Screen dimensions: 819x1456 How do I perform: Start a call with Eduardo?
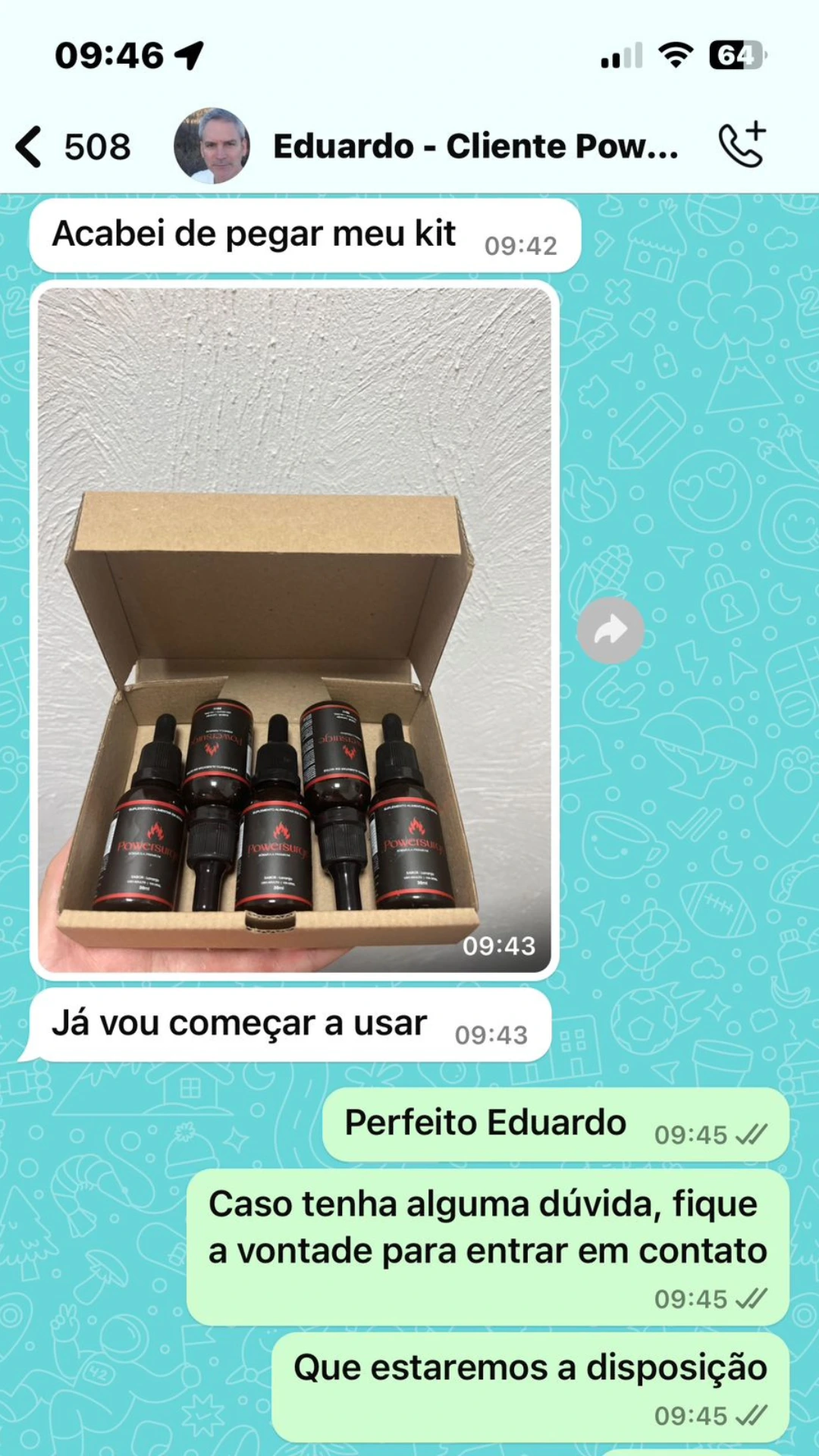[x=742, y=145]
